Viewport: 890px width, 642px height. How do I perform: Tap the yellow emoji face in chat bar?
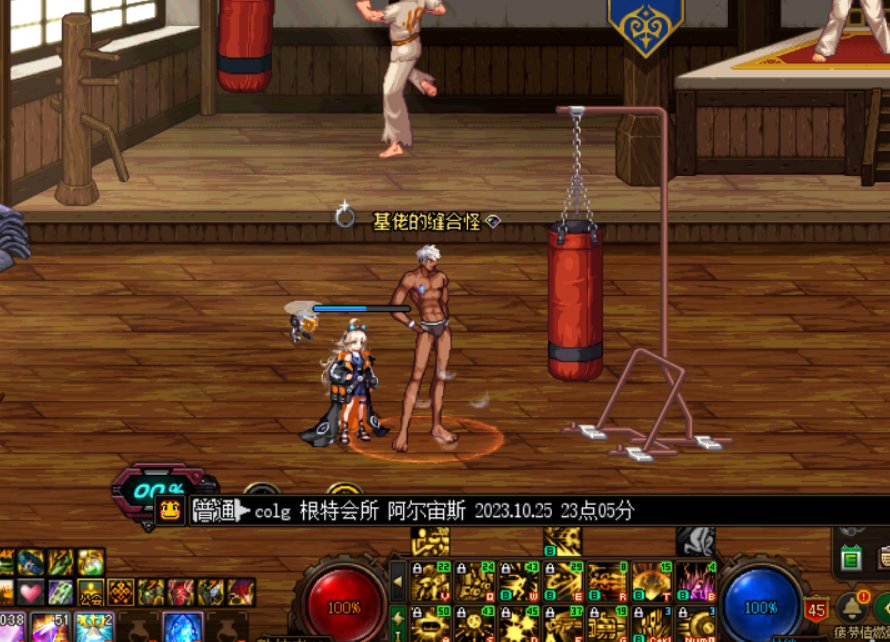[x=171, y=511]
